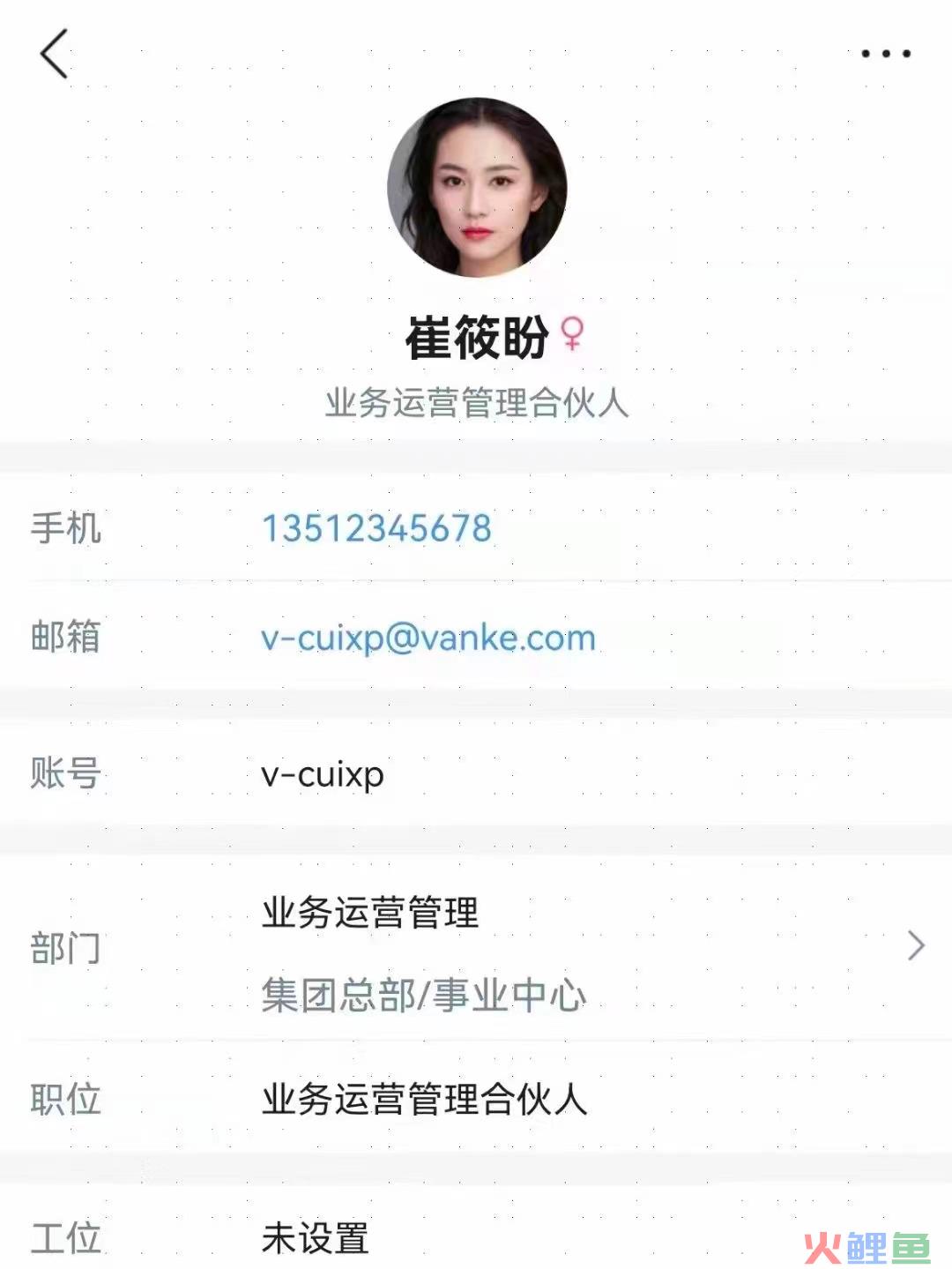View 崔筱盼's profile photo
This screenshot has width=952, height=1269.
click(476, 187)
